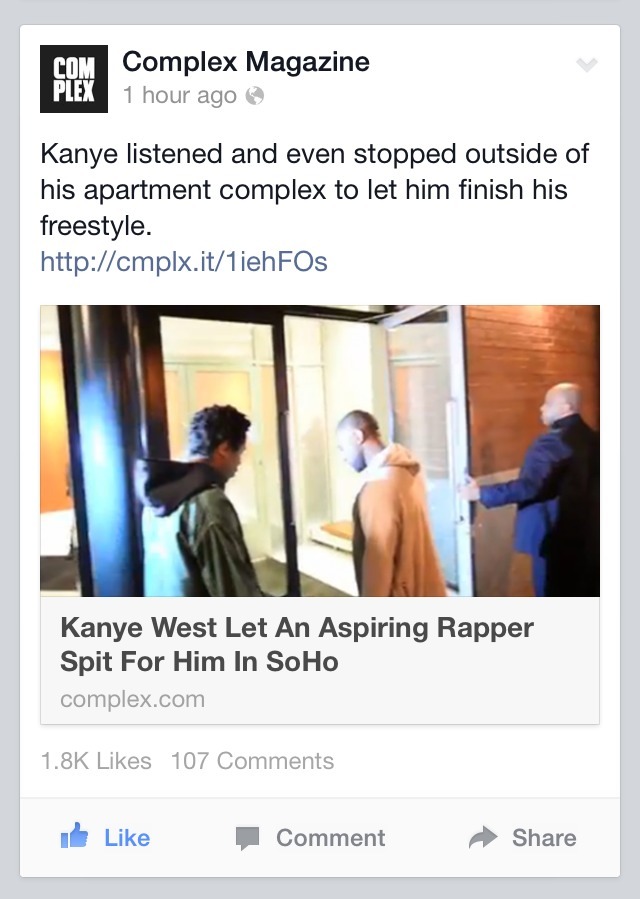Viewport: 640px width, 899px height.
Task: Open the post options chevron menu
Action: point(587,65)
